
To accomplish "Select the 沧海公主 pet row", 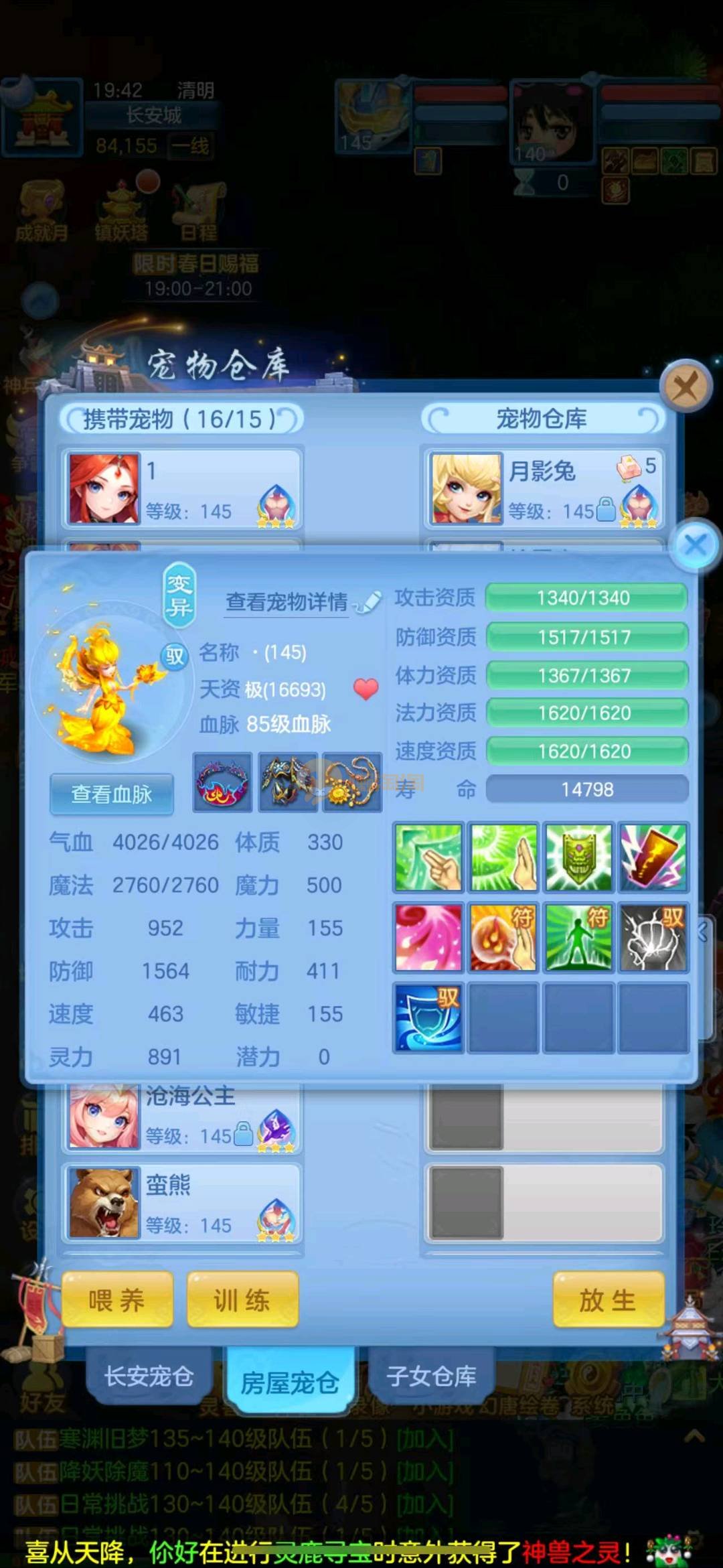I will tap(182, 1115).
